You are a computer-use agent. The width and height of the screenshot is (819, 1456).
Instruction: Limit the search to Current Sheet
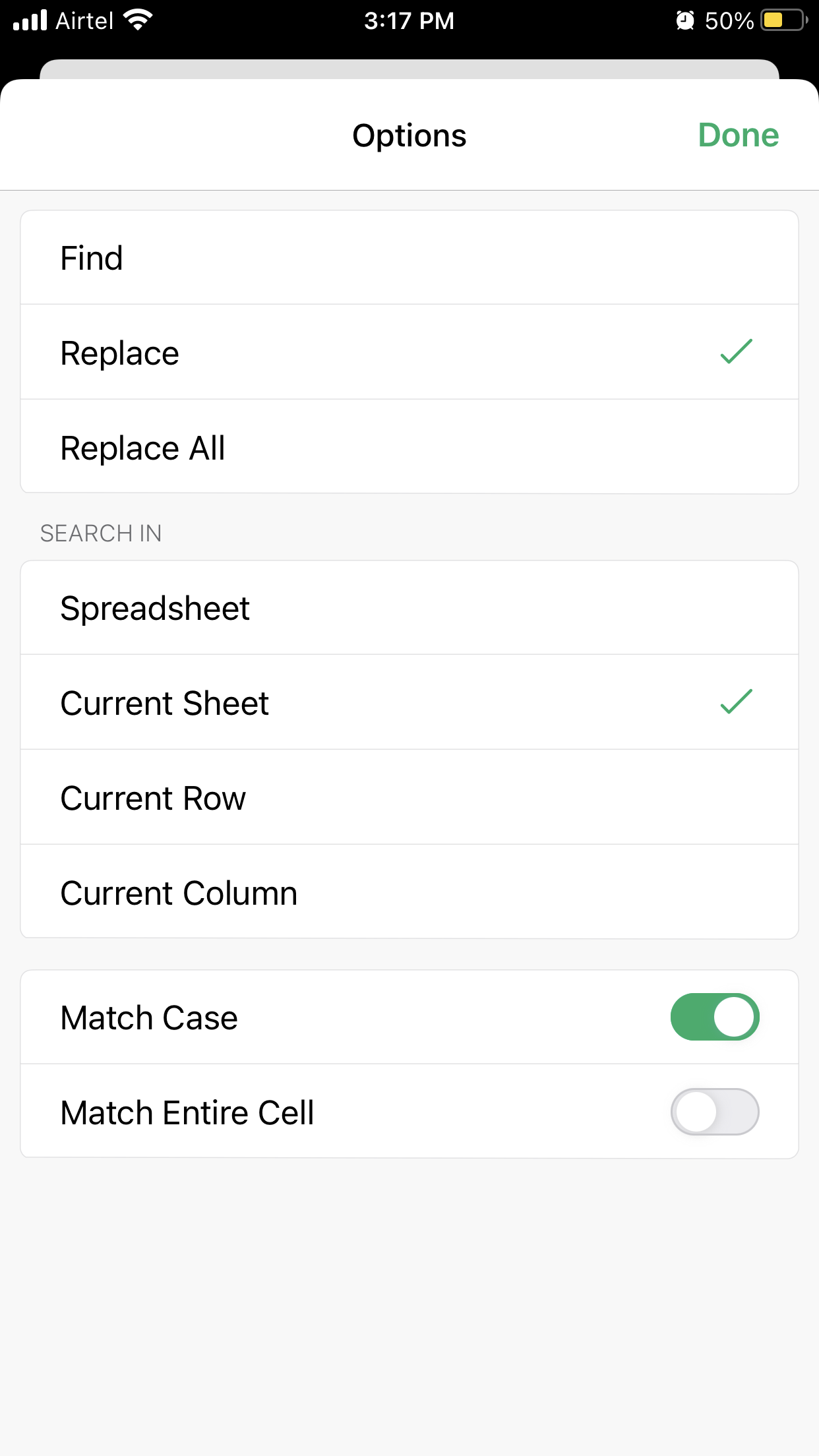[409, 703]
